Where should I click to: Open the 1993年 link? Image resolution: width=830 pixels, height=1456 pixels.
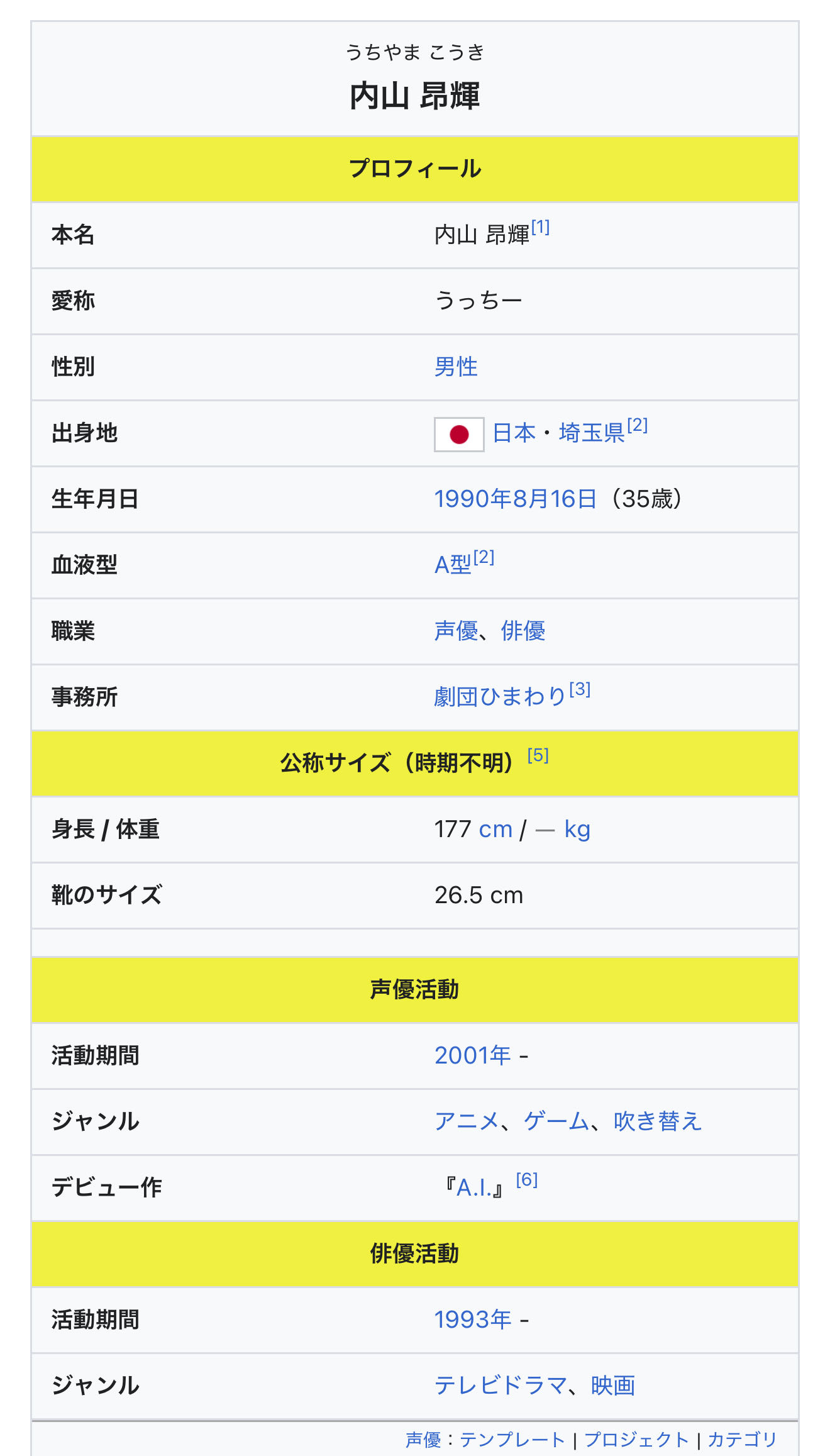473,1320
